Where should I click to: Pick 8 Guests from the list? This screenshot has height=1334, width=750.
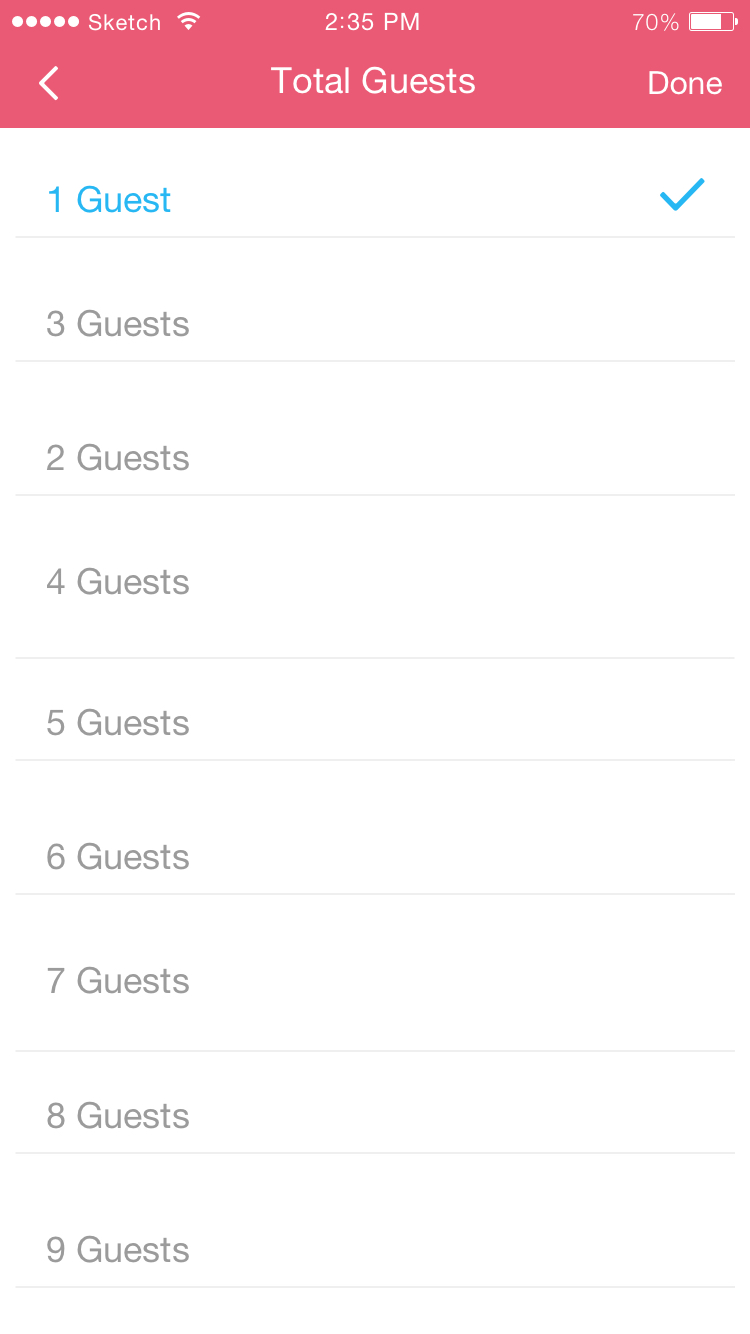pyautogui.click(x=375, y=1103)
